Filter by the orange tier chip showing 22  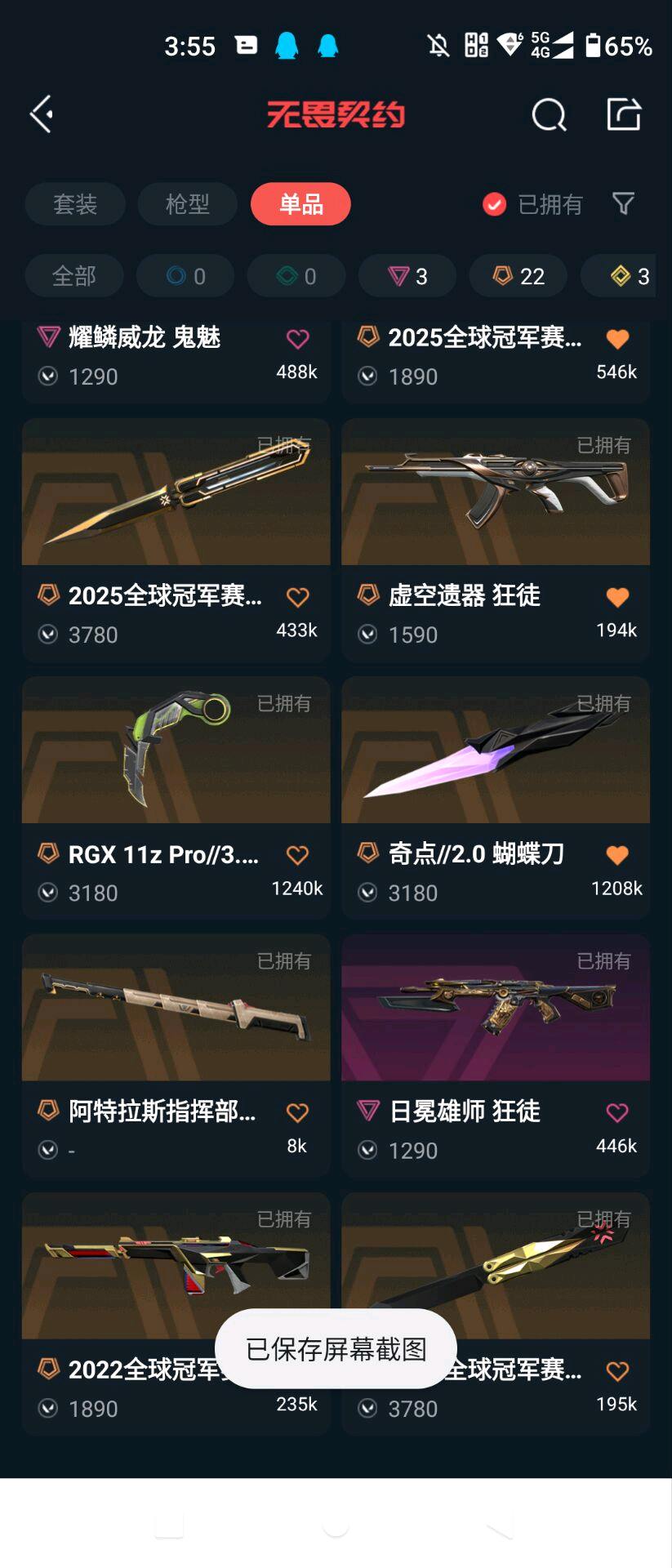click(519, 276)
